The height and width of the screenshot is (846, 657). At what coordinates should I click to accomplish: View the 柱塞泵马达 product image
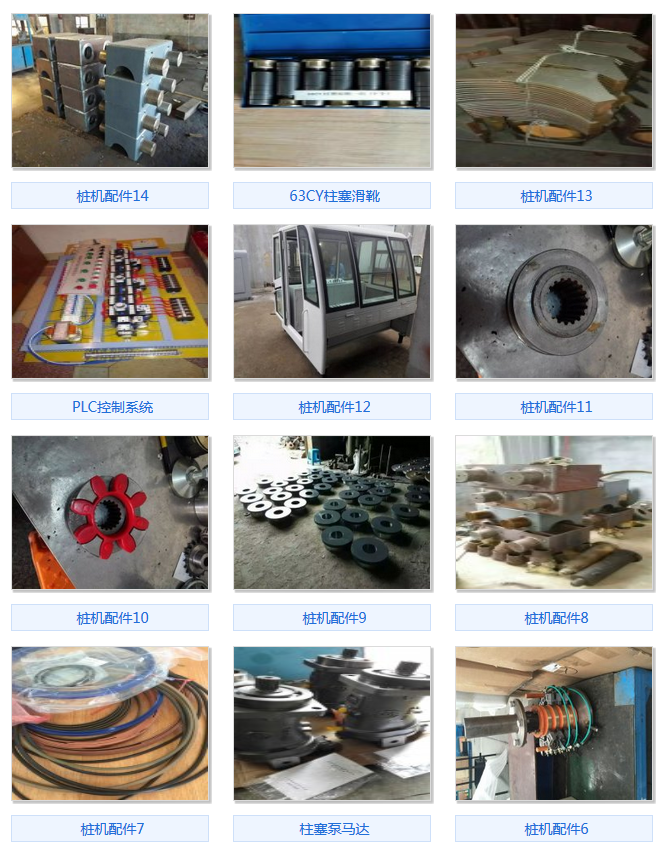332,723
